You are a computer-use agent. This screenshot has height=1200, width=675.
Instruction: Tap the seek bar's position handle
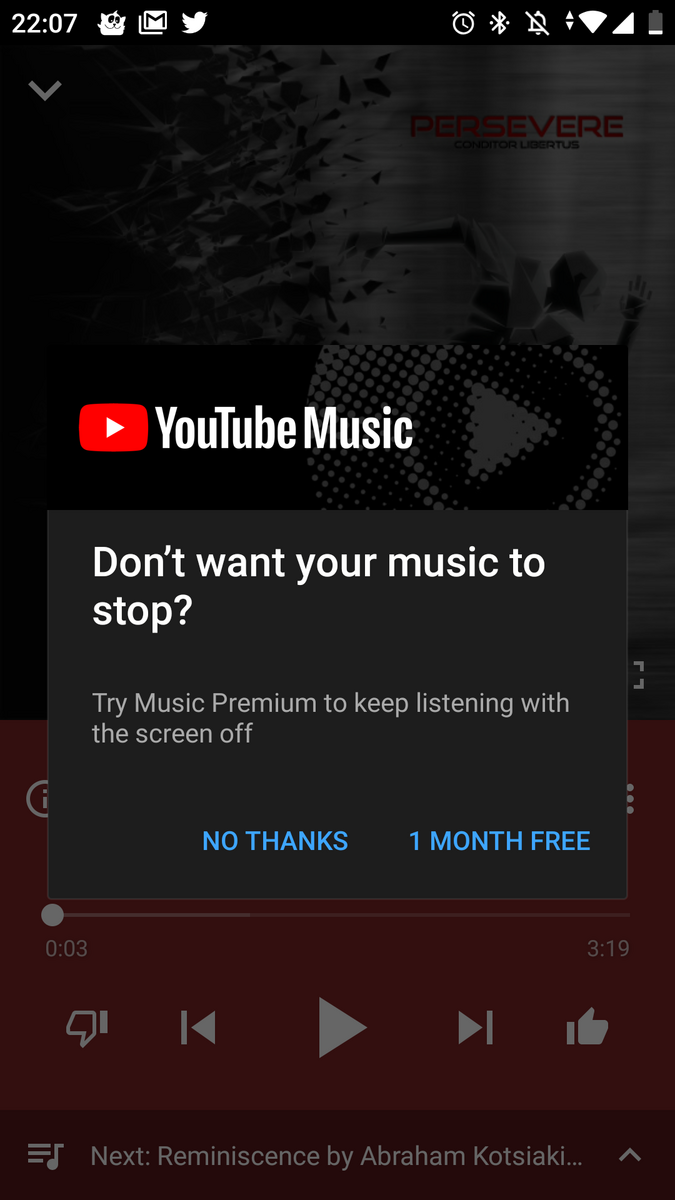pos(53,914)
